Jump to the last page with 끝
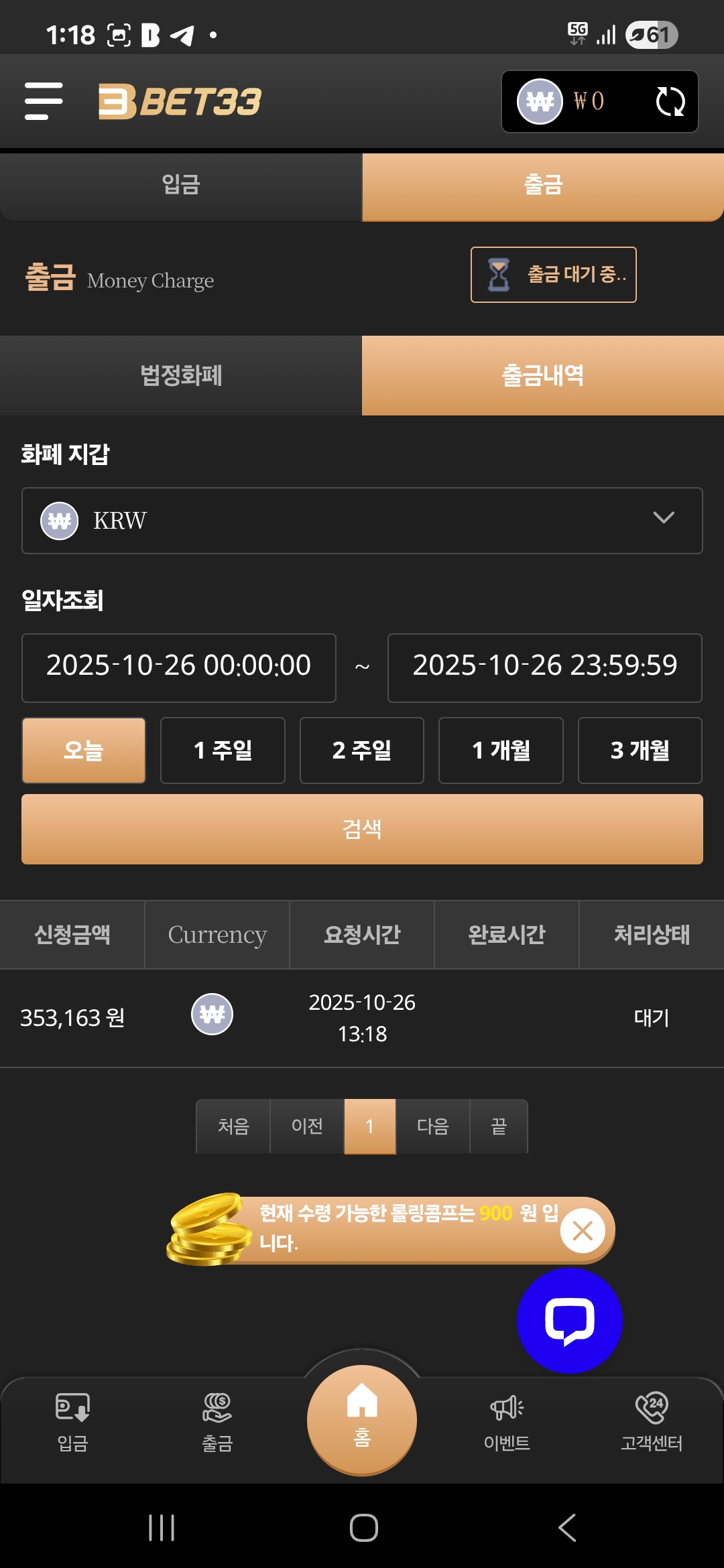The height and width of the screenshot is (1568, 724). click(x=499, y=1126)
